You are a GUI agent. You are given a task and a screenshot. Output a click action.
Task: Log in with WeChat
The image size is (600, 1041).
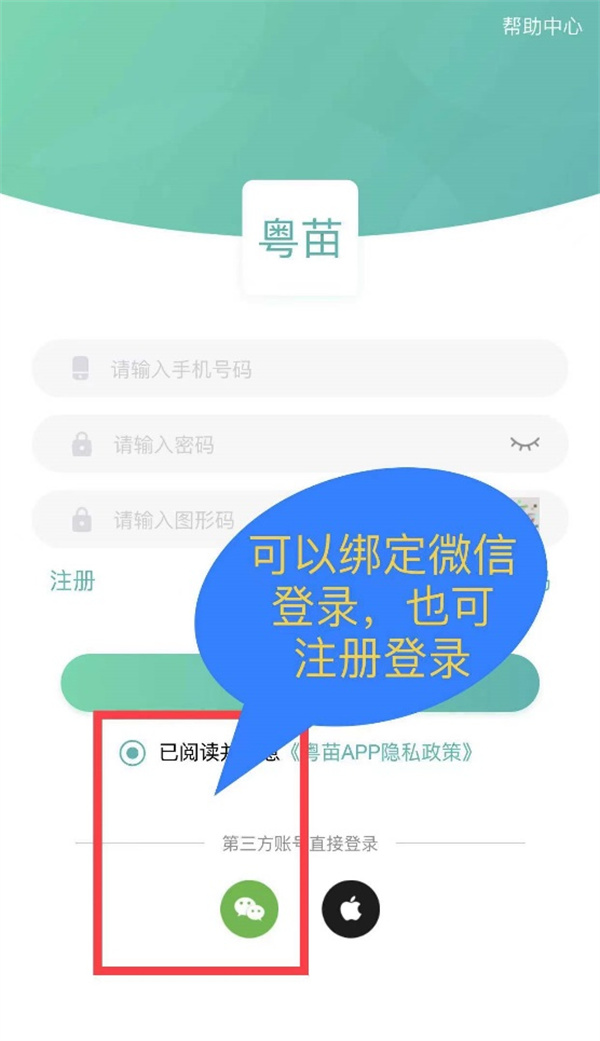[x=249, y=908]
